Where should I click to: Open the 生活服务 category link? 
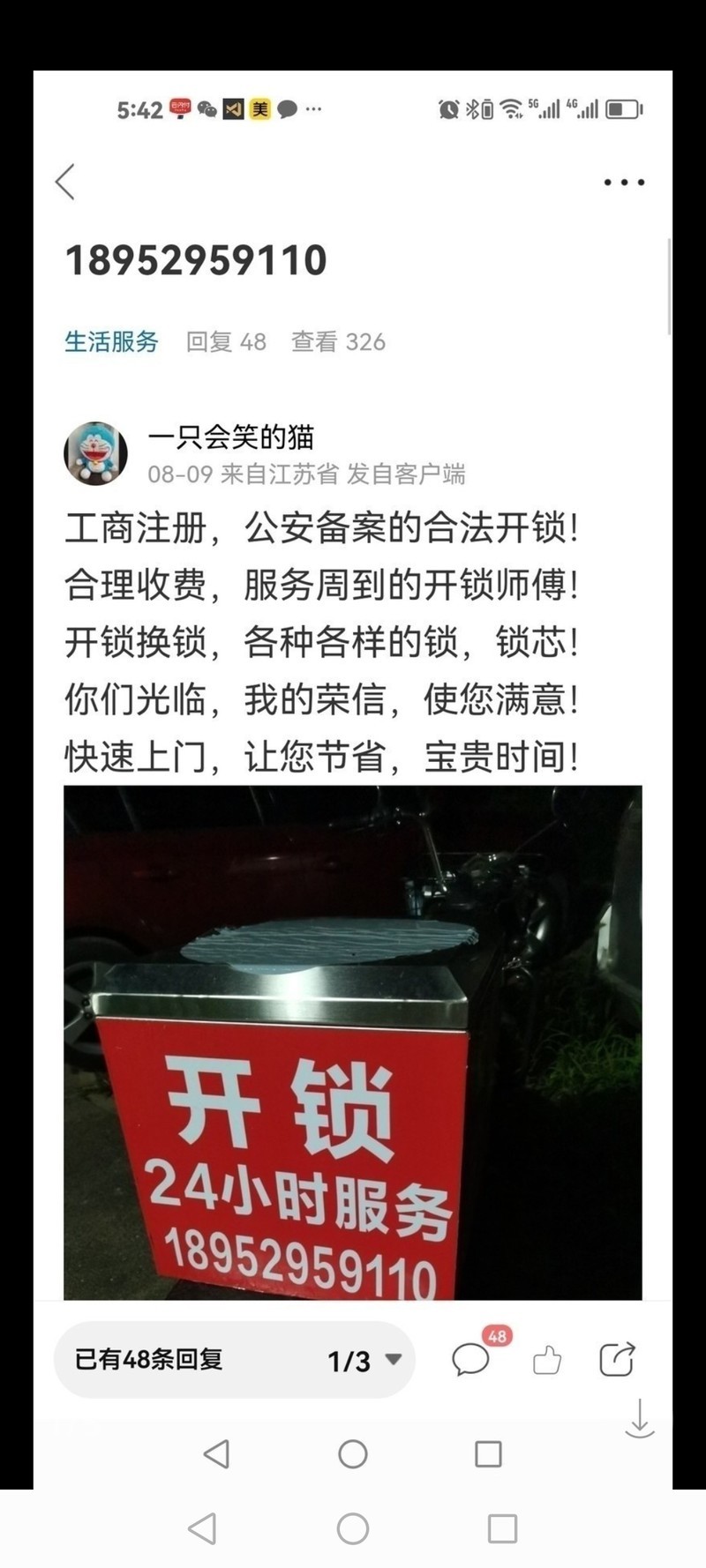tap(111, 341)
